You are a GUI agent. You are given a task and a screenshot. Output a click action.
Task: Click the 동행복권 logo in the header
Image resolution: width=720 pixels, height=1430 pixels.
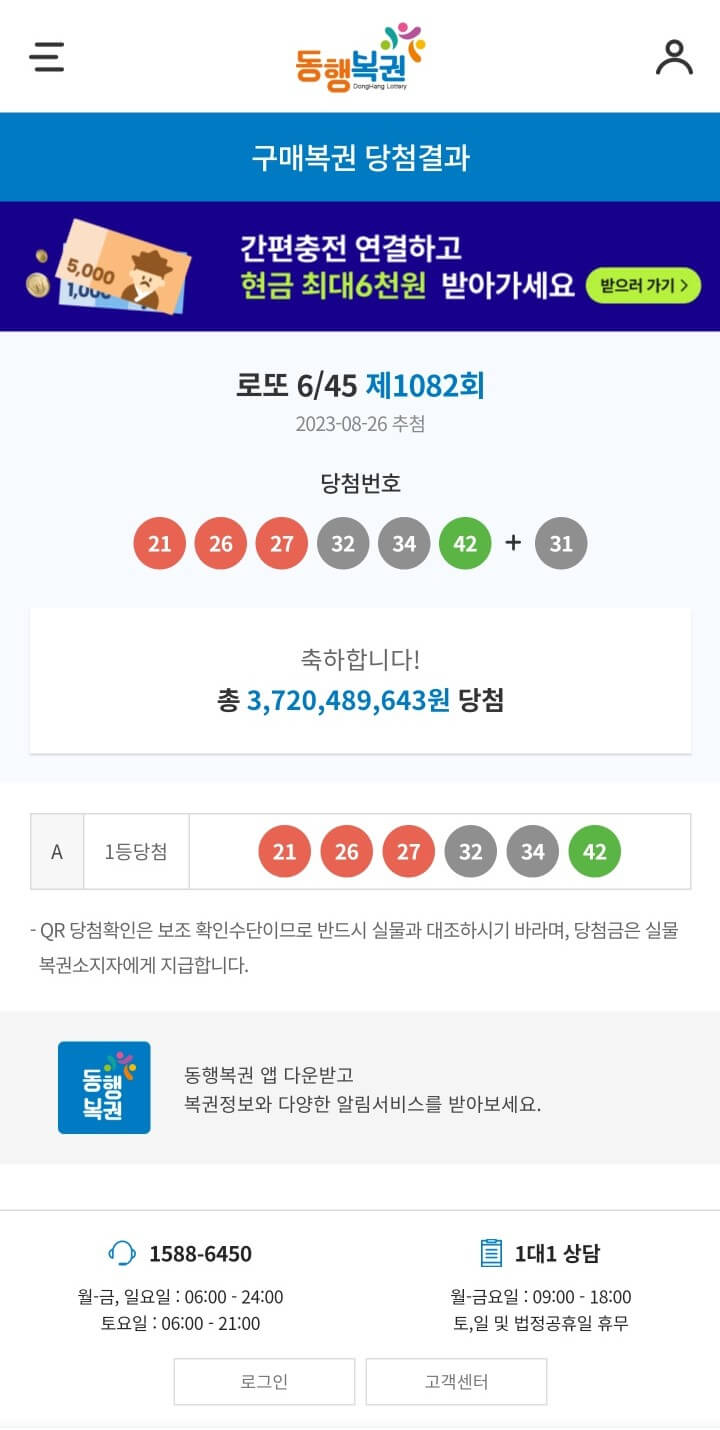[362, 55]
